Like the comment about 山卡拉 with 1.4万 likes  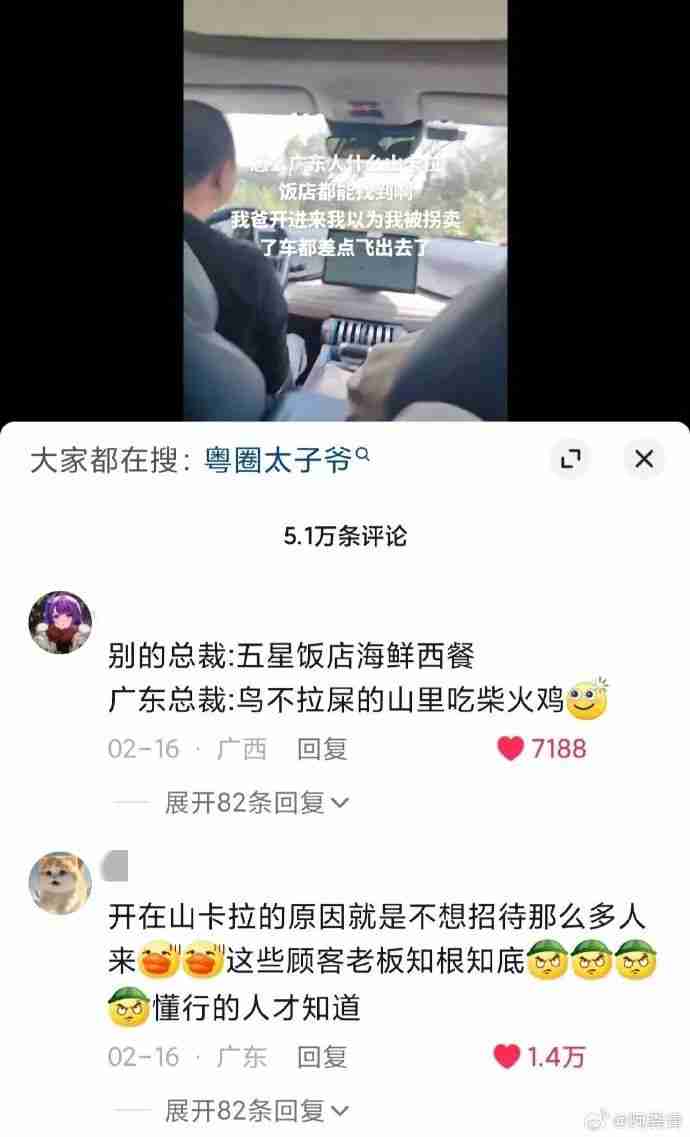coord(509,1056)
